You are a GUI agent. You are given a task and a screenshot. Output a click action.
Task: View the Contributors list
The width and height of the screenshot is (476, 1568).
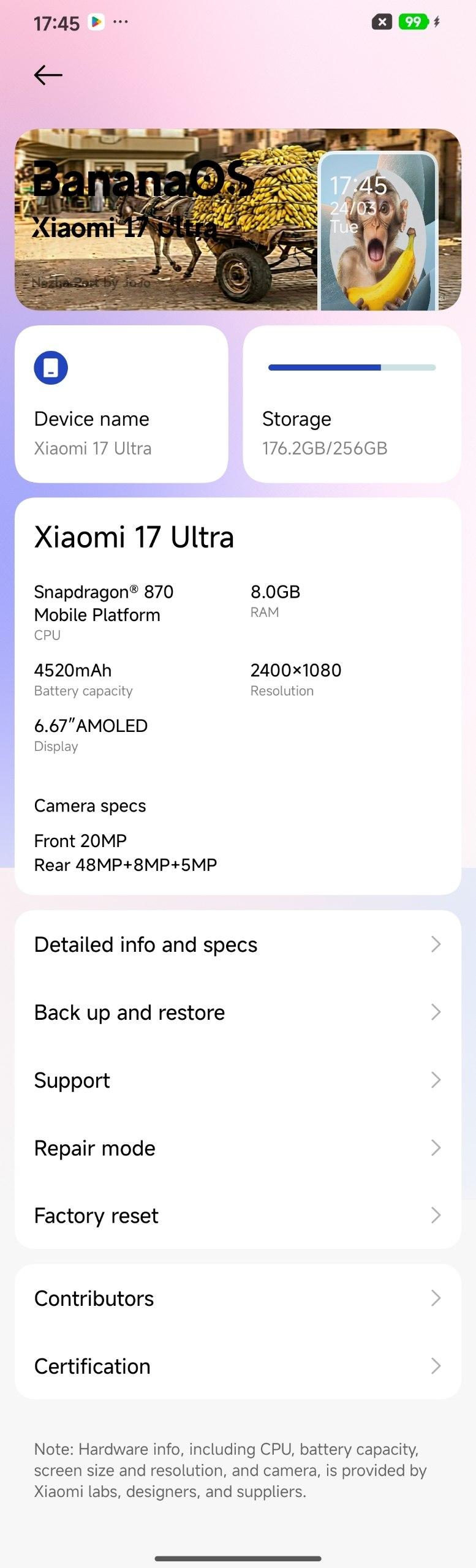[x=238, y=1298]
